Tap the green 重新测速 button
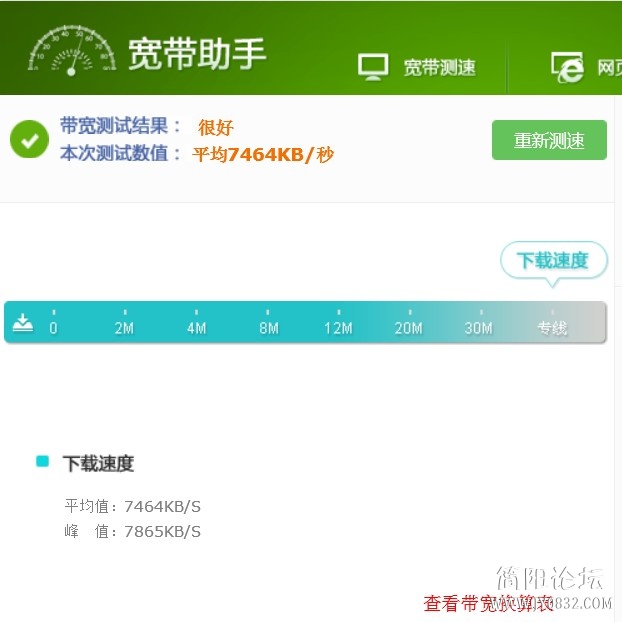 point(549,140)
